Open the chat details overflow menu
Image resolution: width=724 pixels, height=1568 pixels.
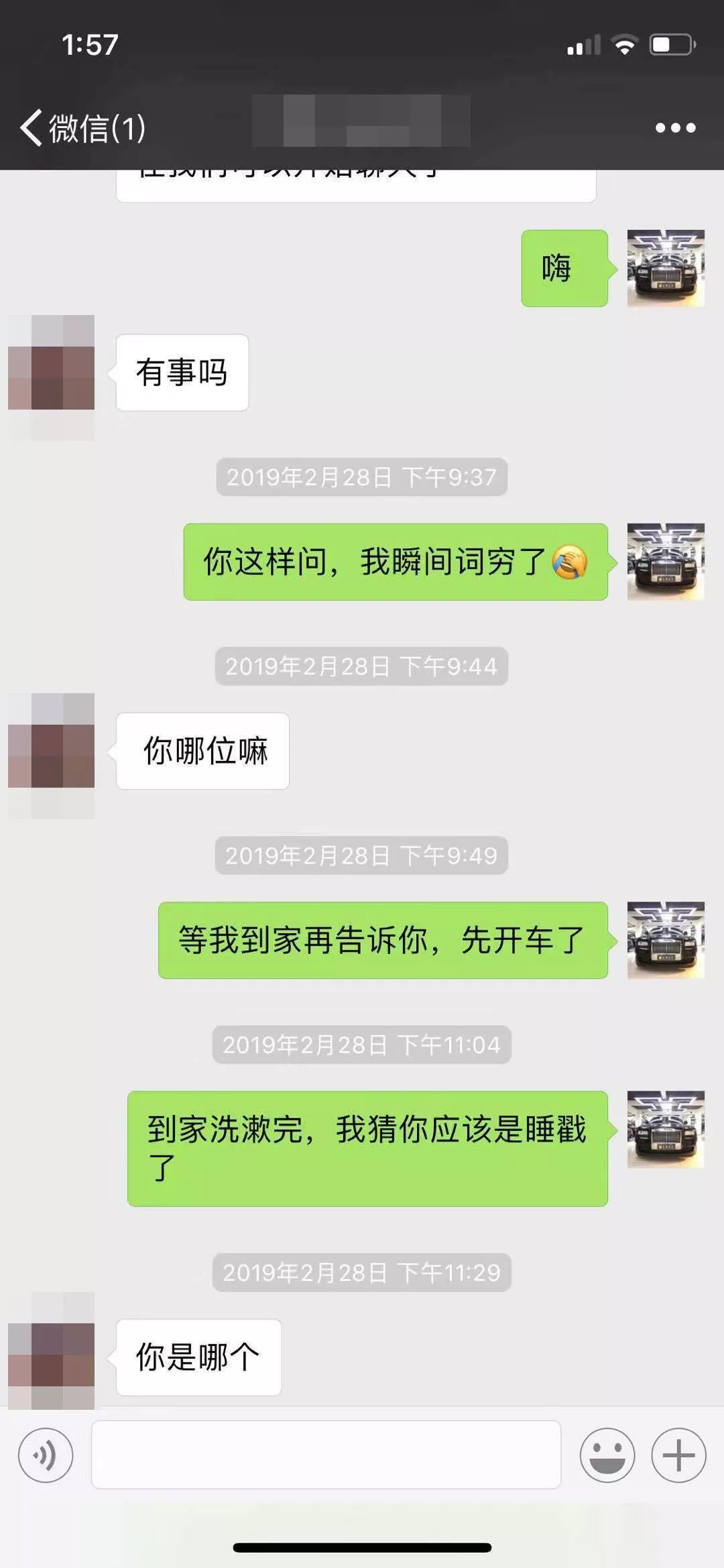(675, 127)
